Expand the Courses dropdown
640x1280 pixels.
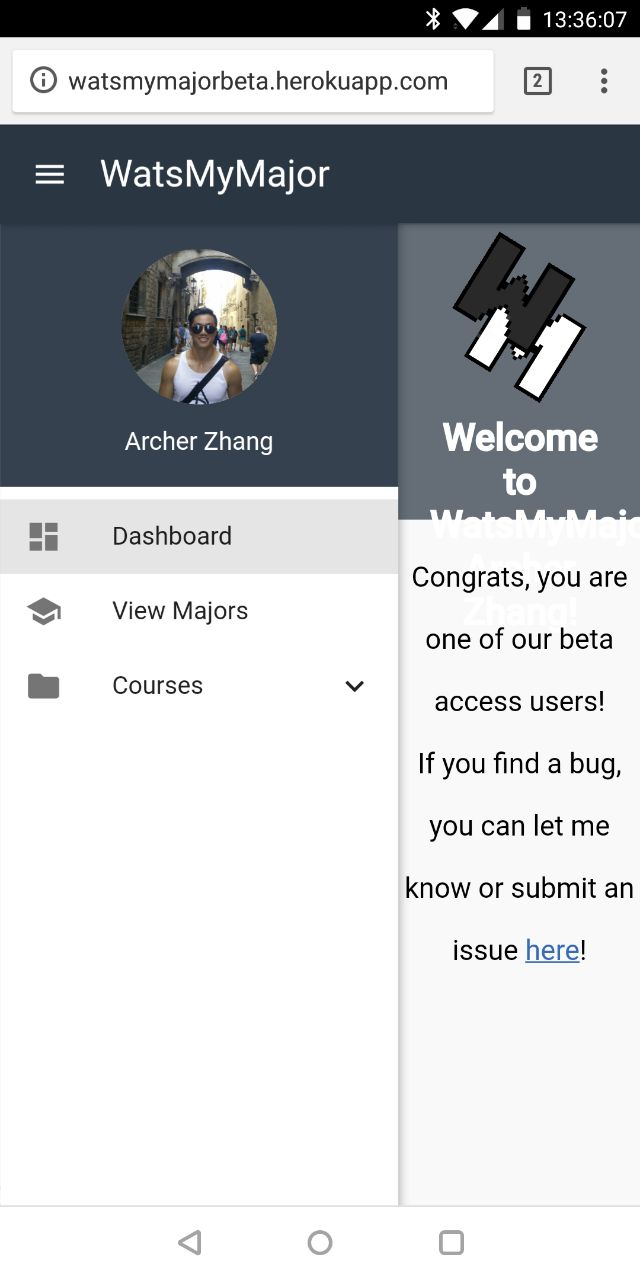point(354,686)
